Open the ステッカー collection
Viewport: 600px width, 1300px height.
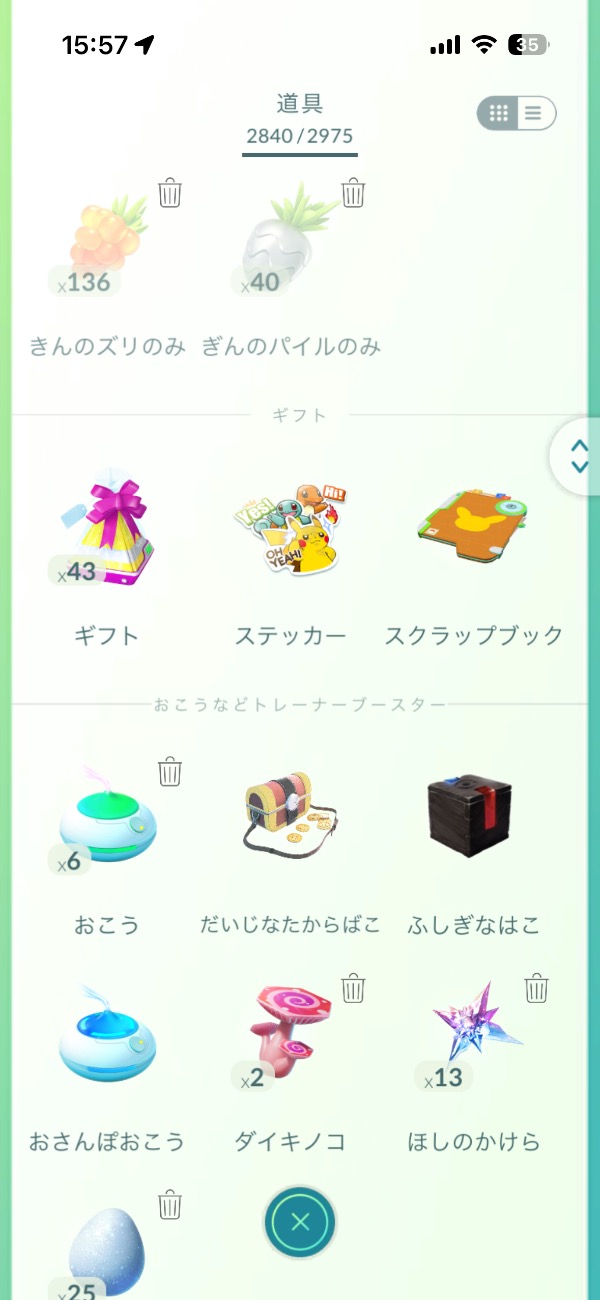(x=290, y=530)
